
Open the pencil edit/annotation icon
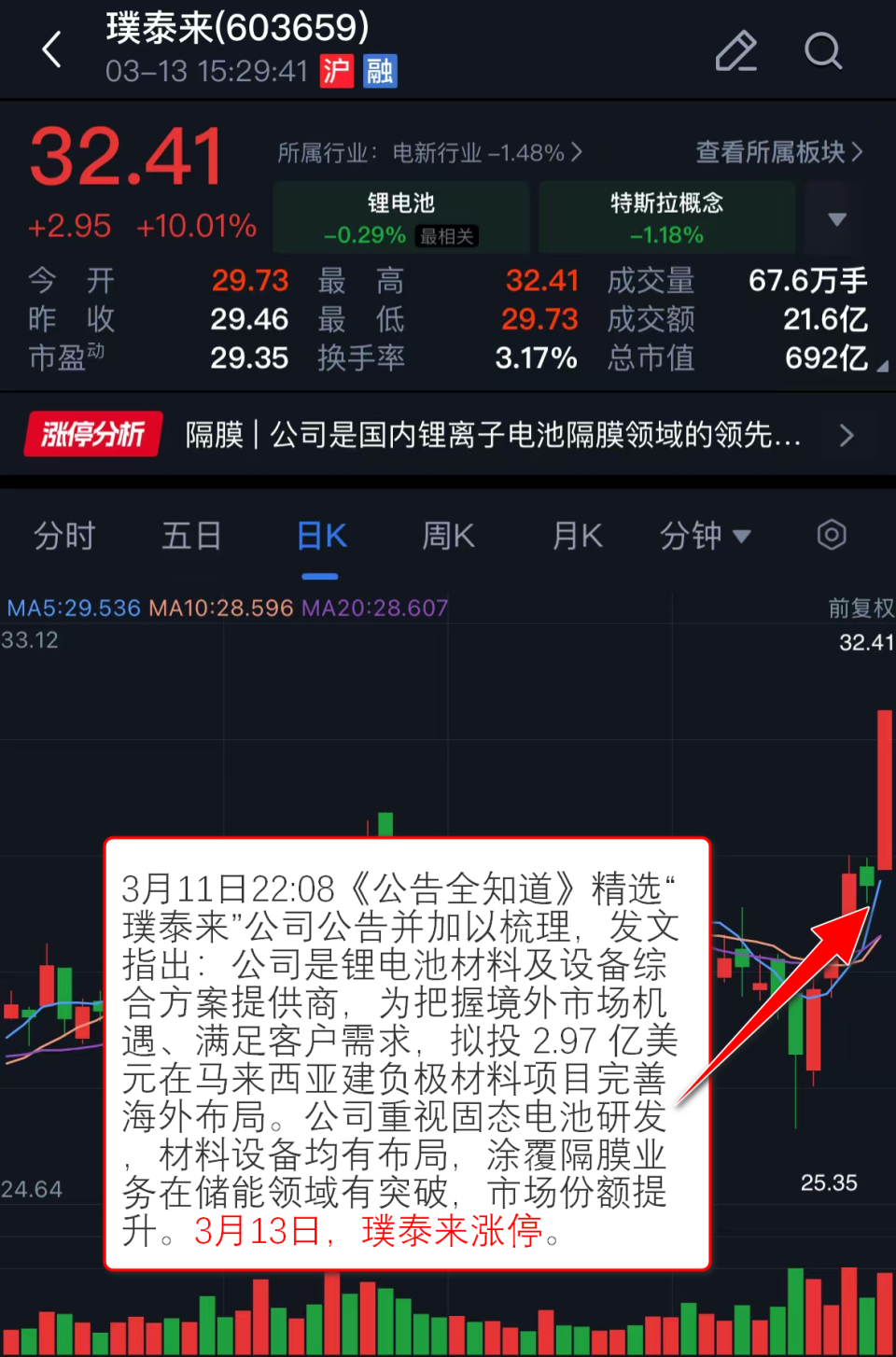735,51
